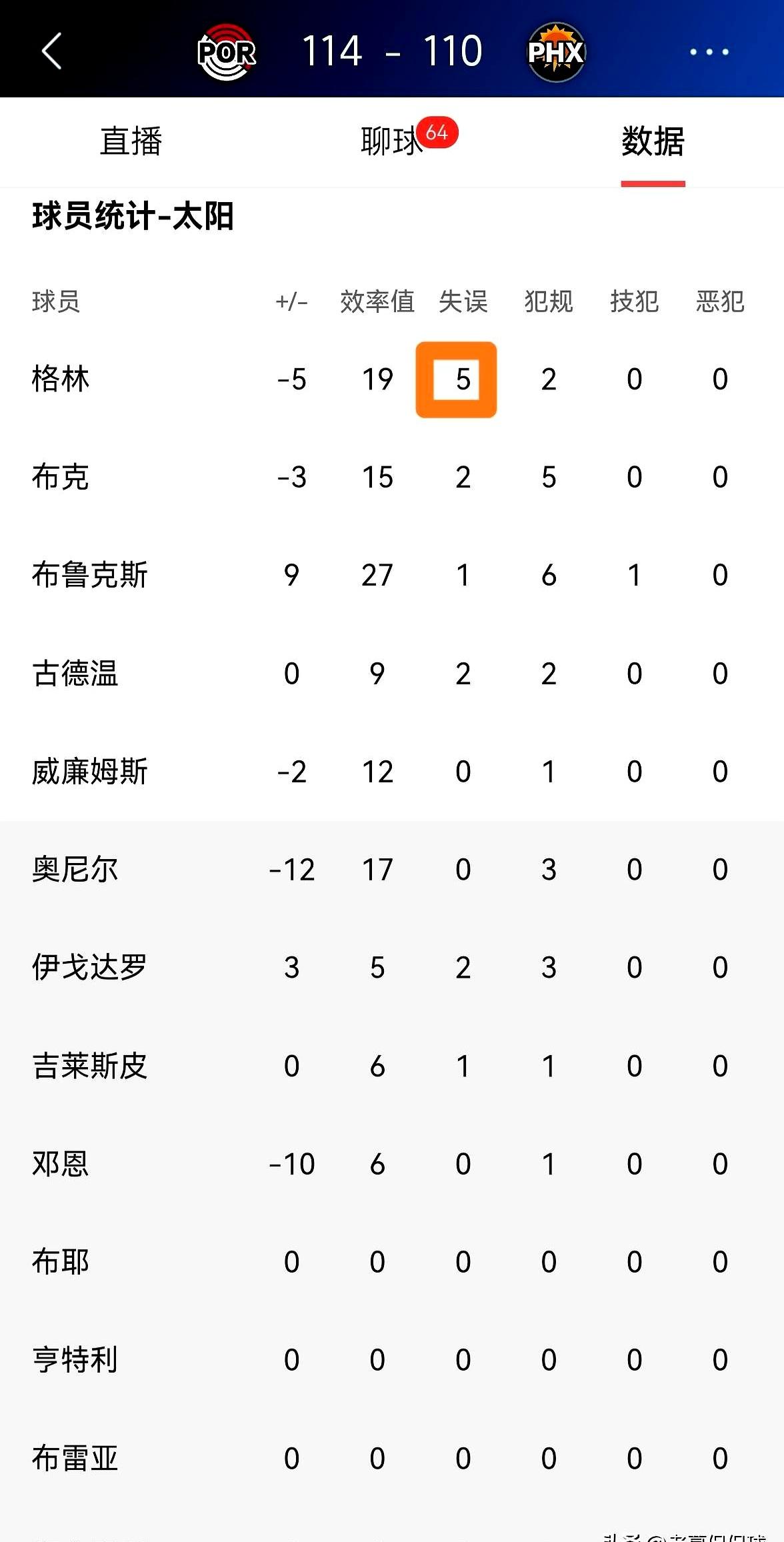Sort by the 犯规 column header

tap(548, 301)
